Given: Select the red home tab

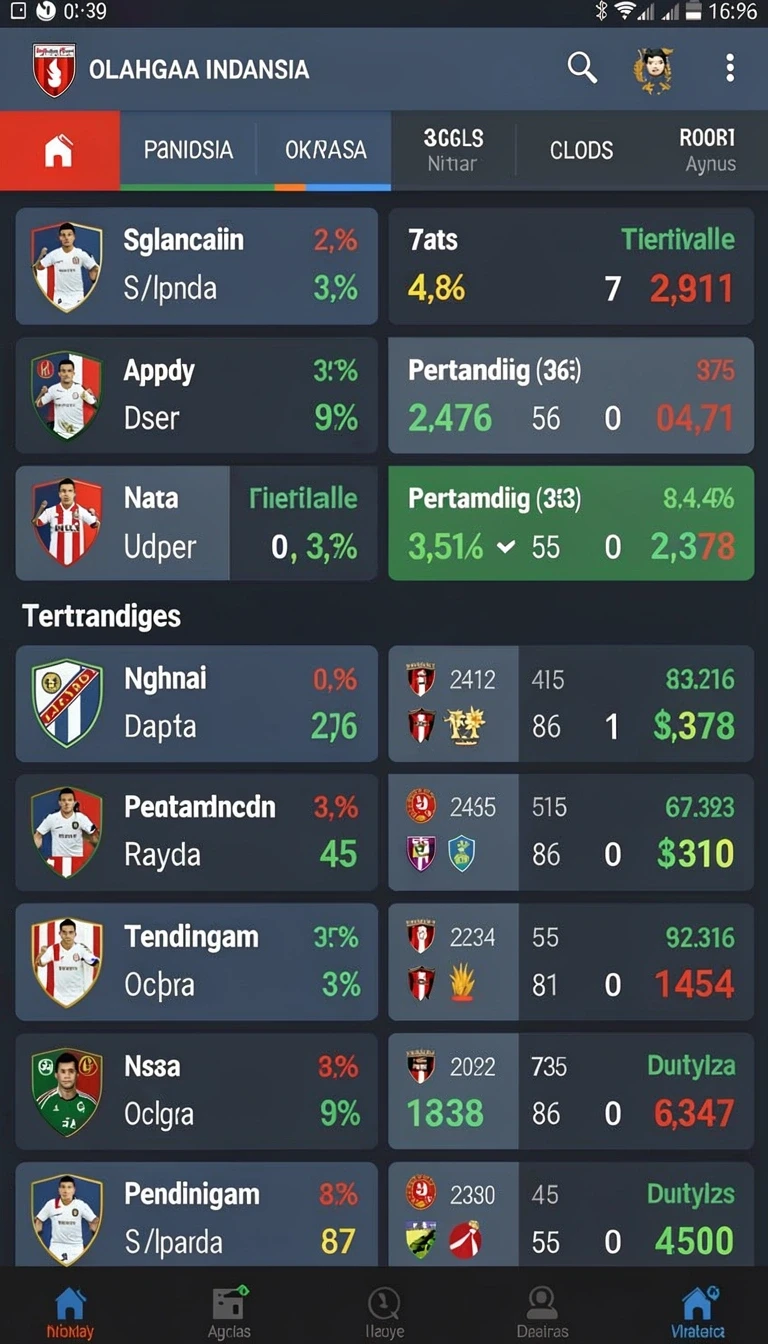Looking at the screenshot, I should click(x=59, y=150).
